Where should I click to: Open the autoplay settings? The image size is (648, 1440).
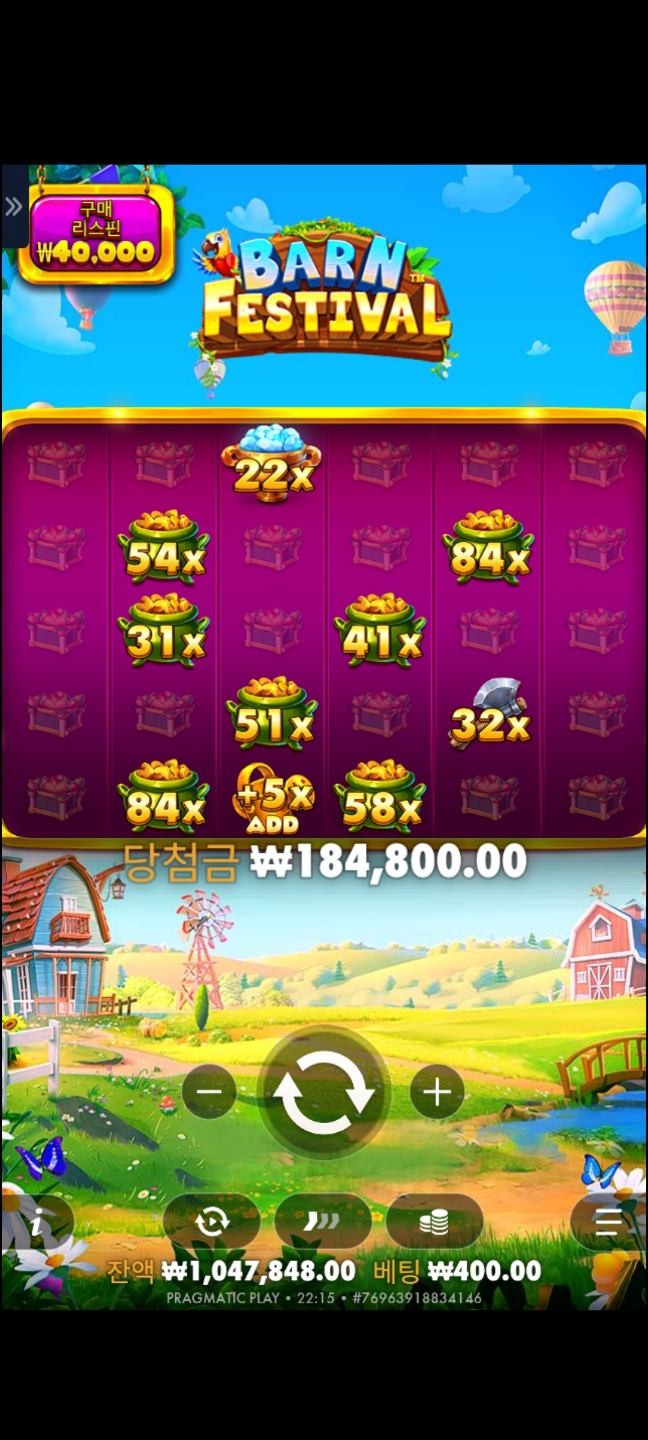211,1222
